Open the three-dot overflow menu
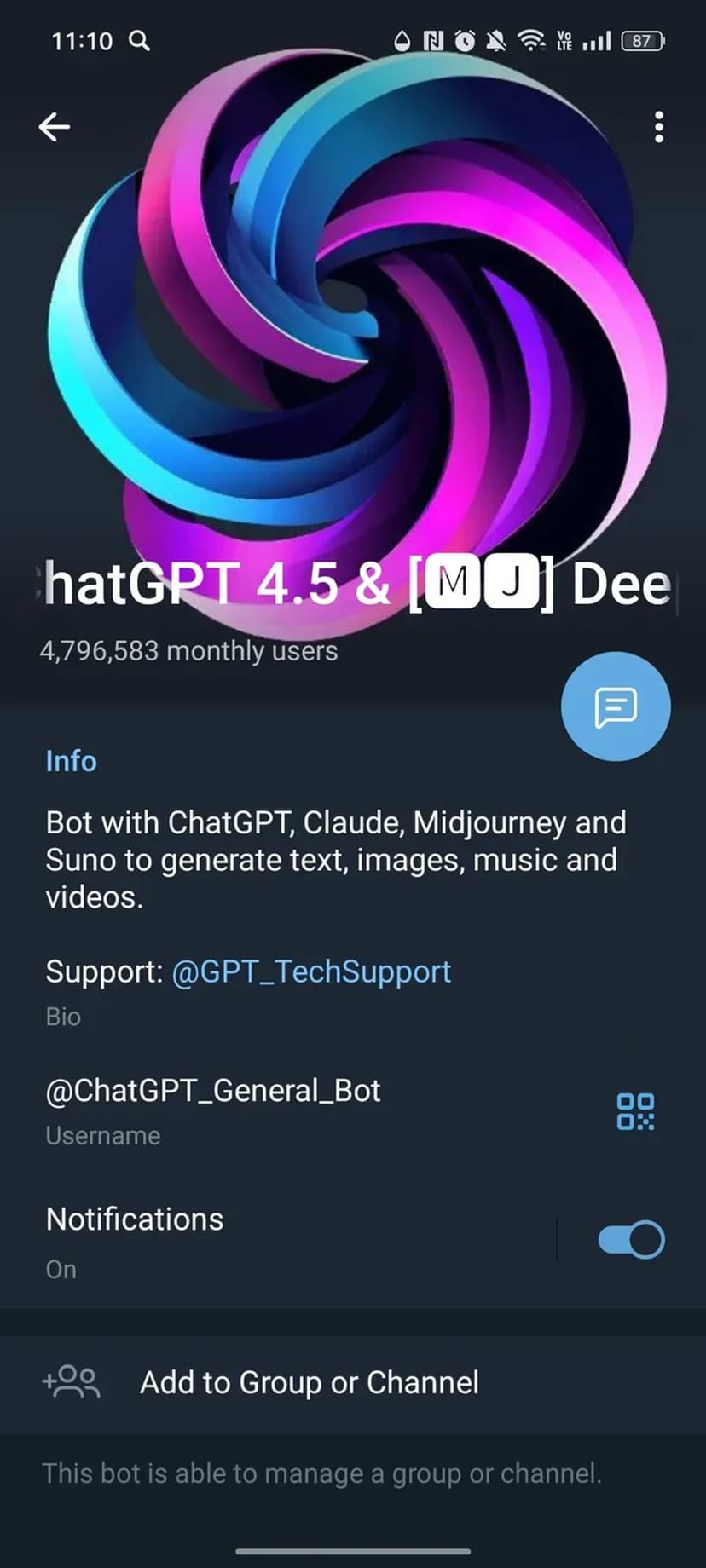Image resolution: width=706 pixels, height=1568 pixels. click(x=658, y=127)
